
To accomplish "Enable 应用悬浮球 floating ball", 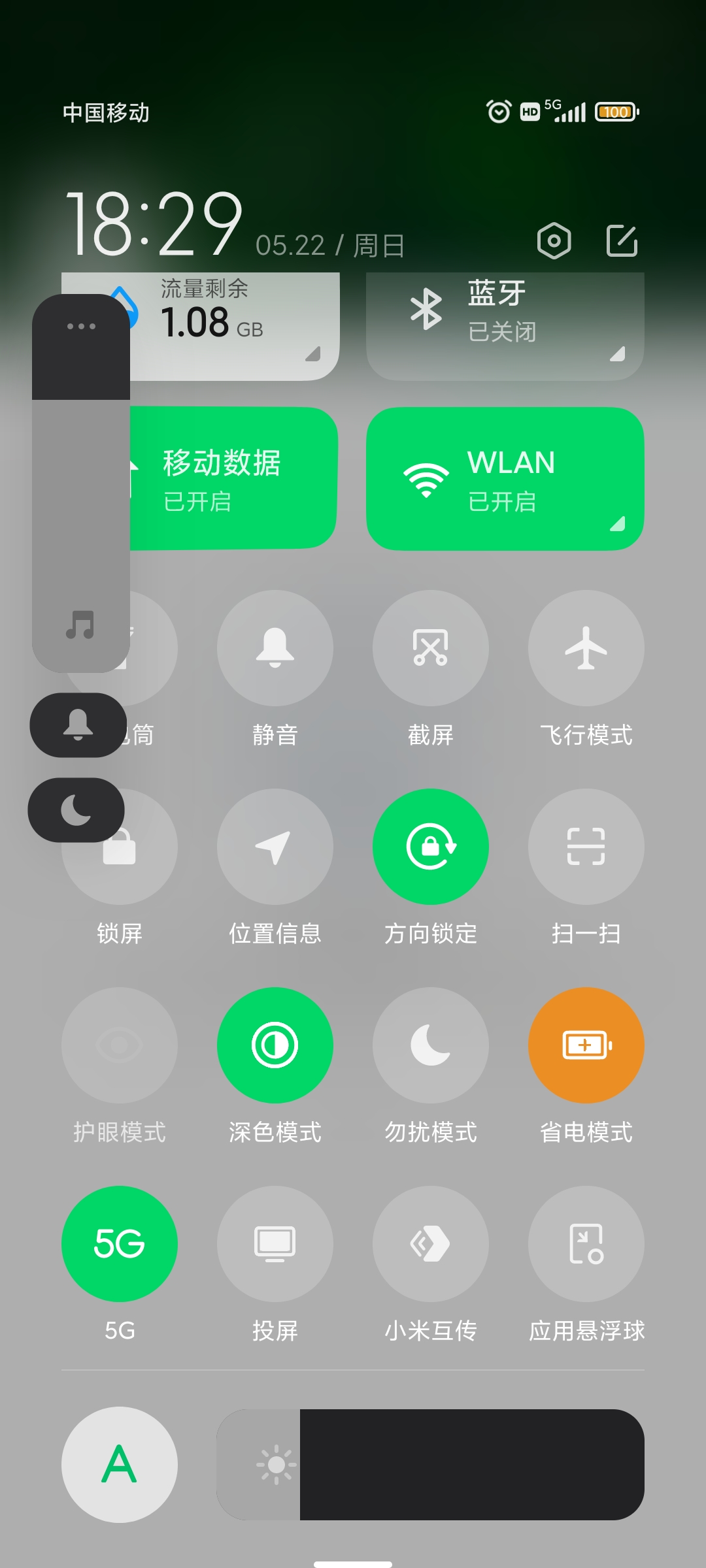I will (586, 1243).
